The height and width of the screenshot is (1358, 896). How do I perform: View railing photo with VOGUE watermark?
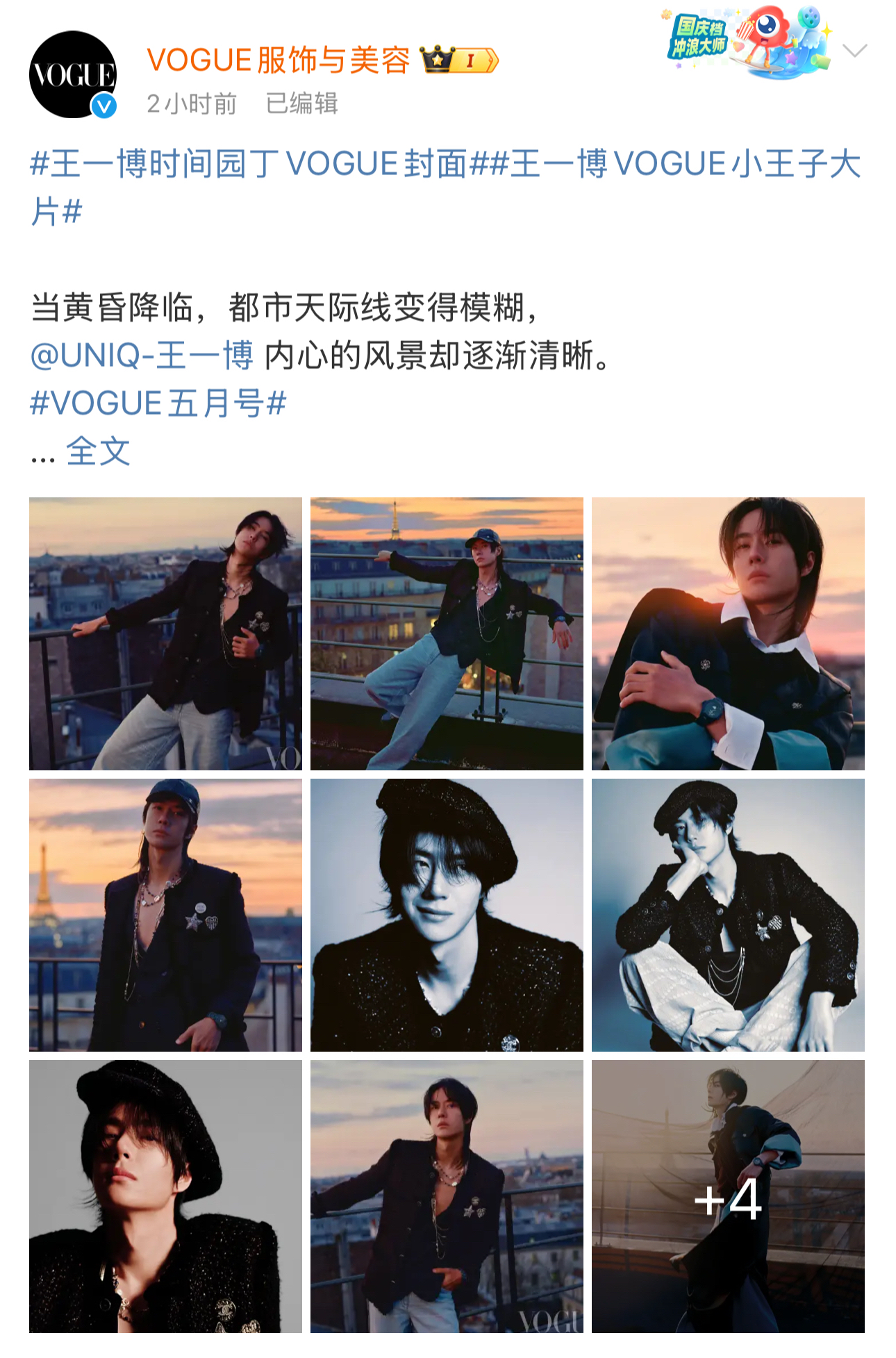click(x=447, y=1196)
